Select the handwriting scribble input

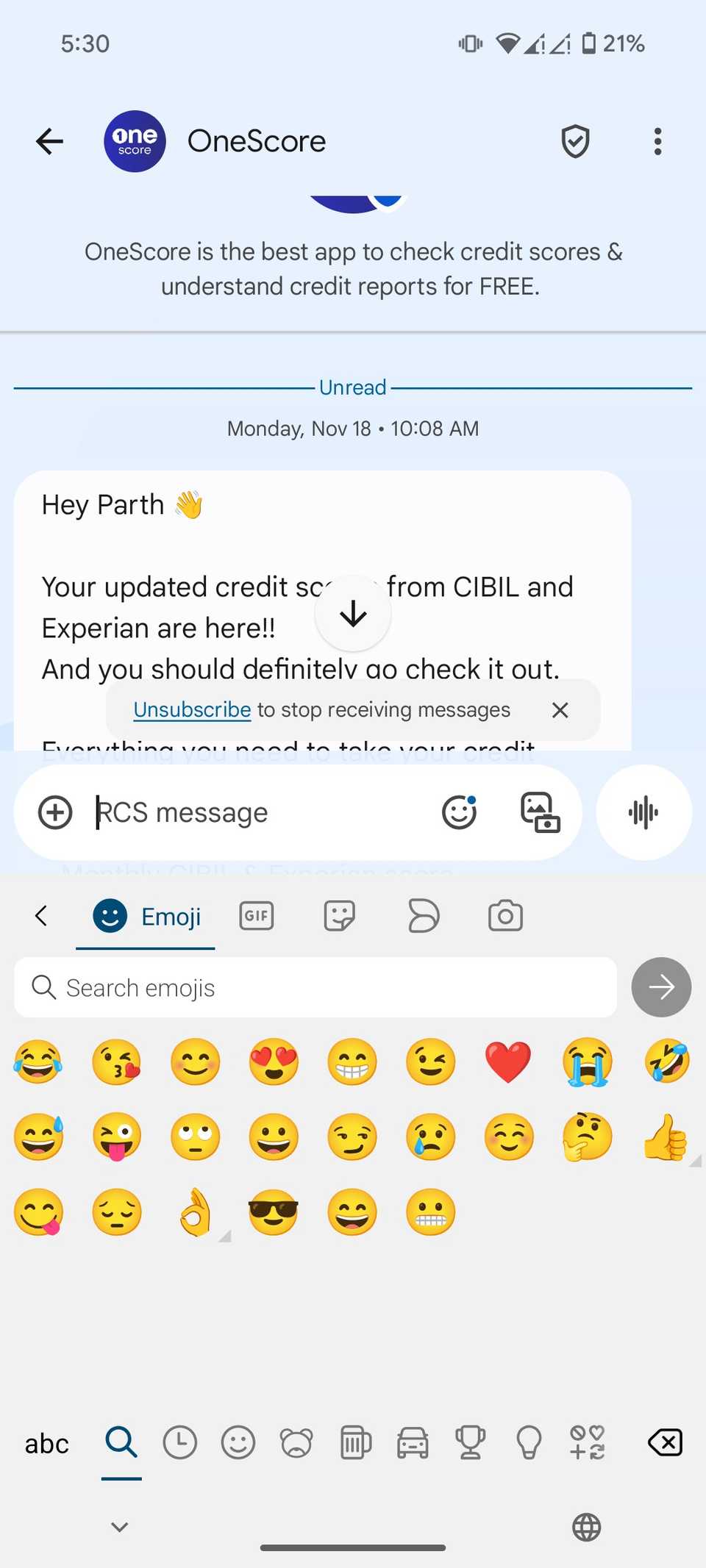coord(423,915)
